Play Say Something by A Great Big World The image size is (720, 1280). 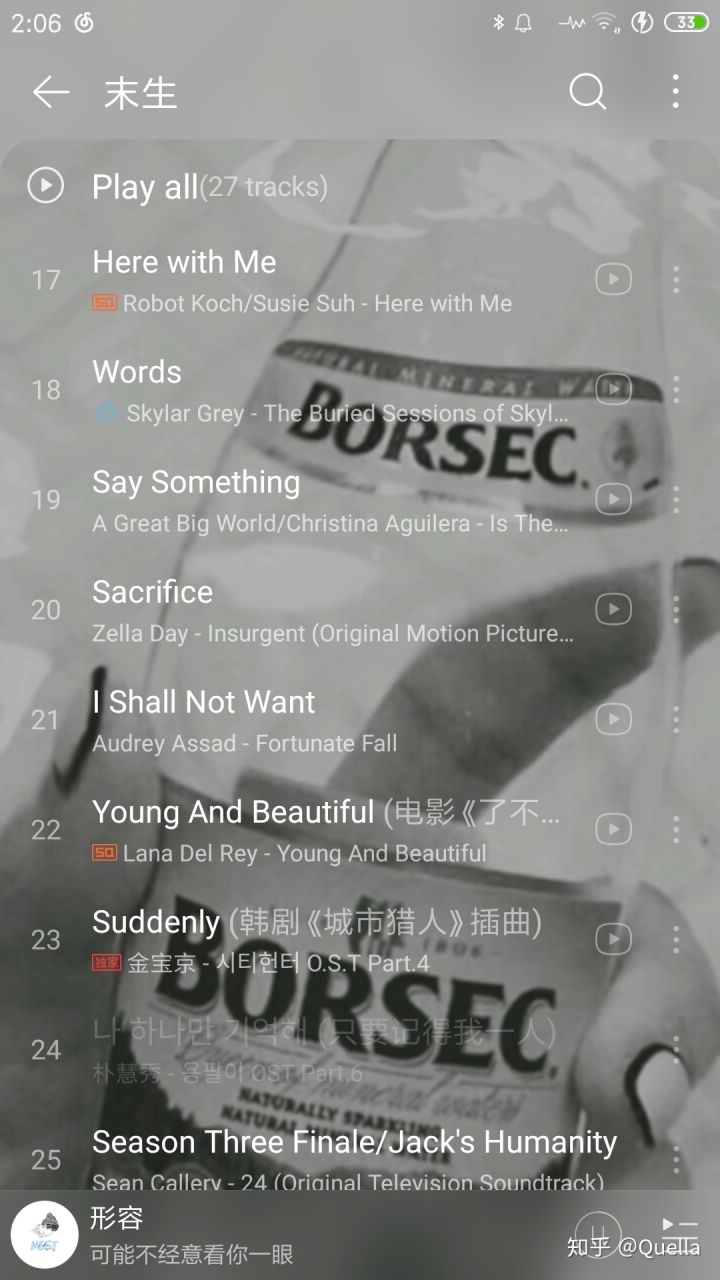[x=300, y=498]
